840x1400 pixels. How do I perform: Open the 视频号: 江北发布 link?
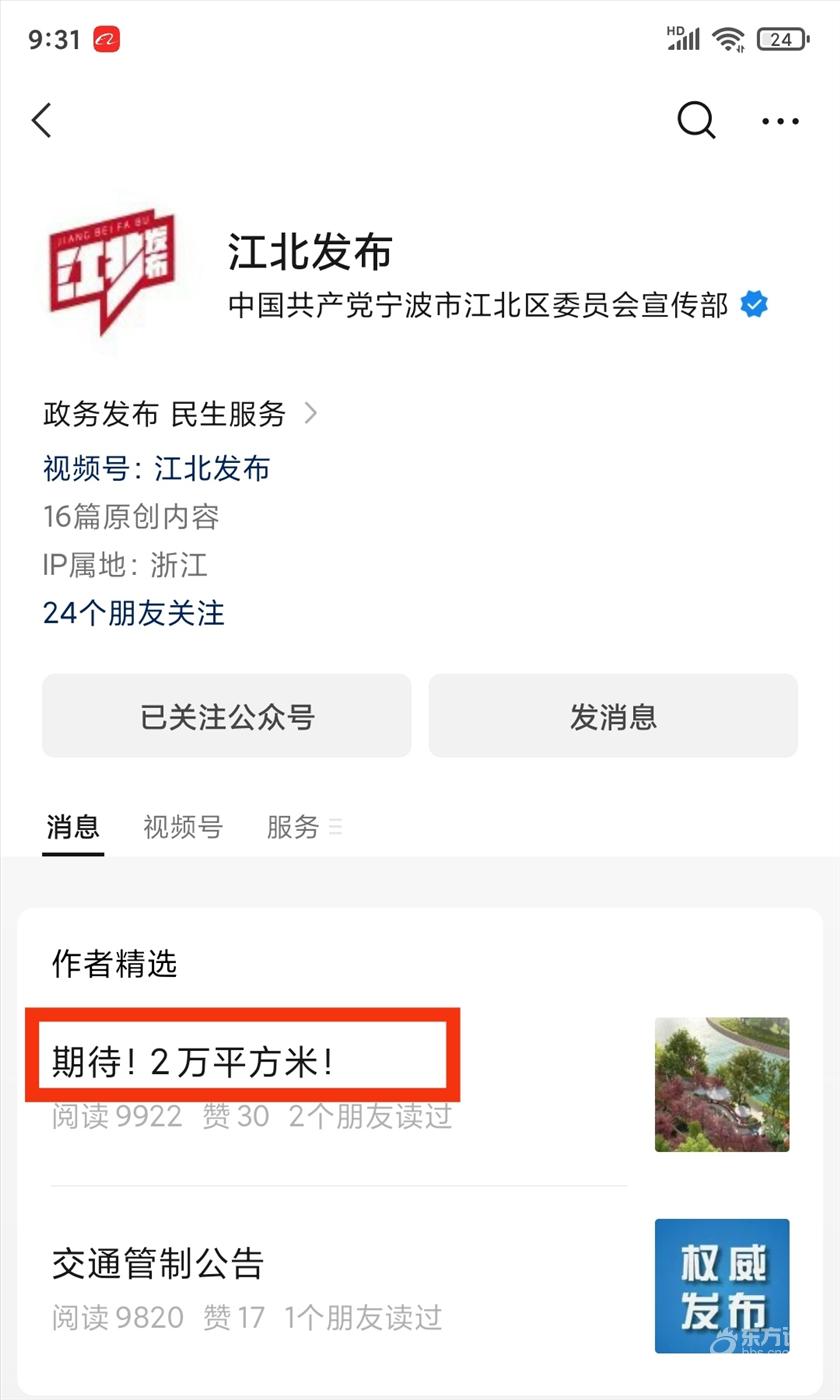coord(157,468)
